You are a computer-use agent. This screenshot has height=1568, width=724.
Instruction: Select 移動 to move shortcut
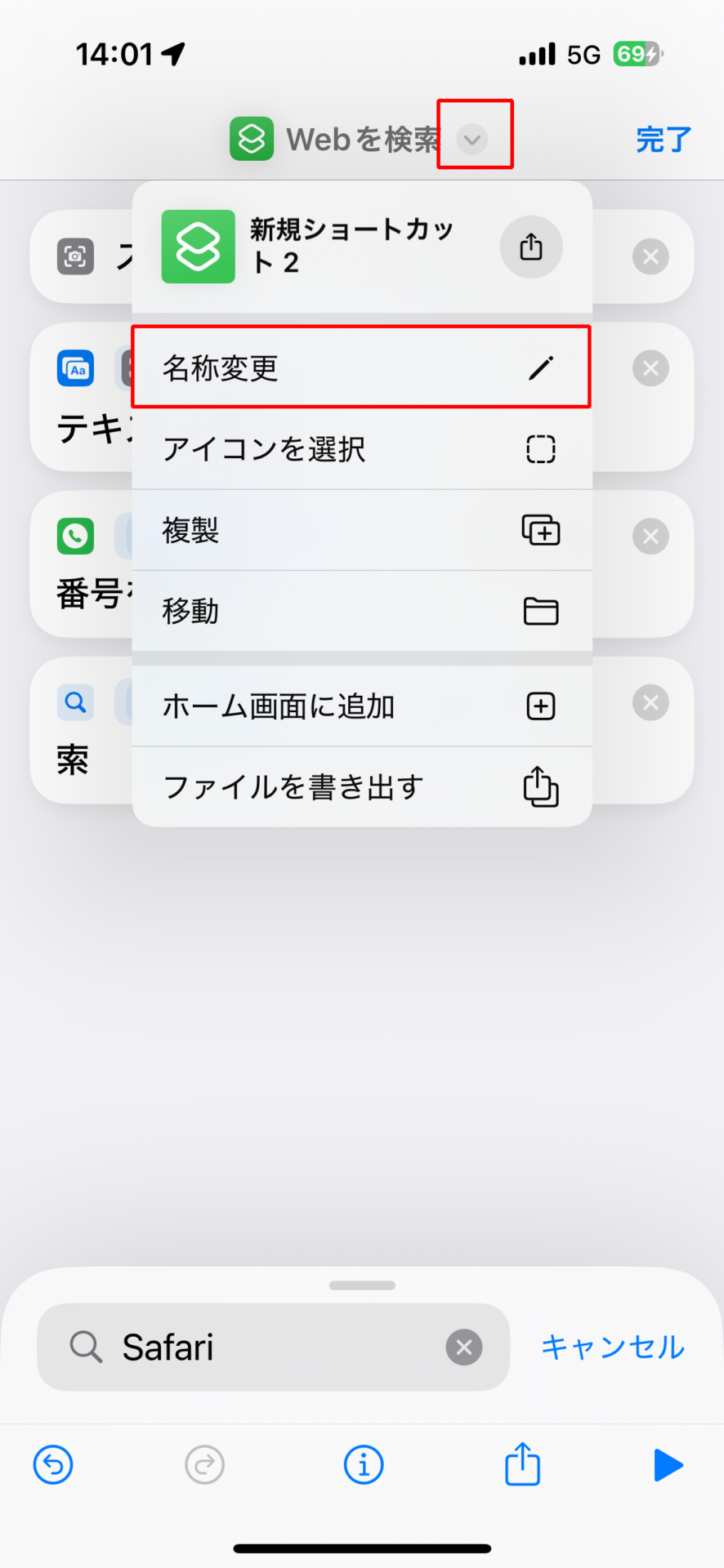click(x=361, y=611)
